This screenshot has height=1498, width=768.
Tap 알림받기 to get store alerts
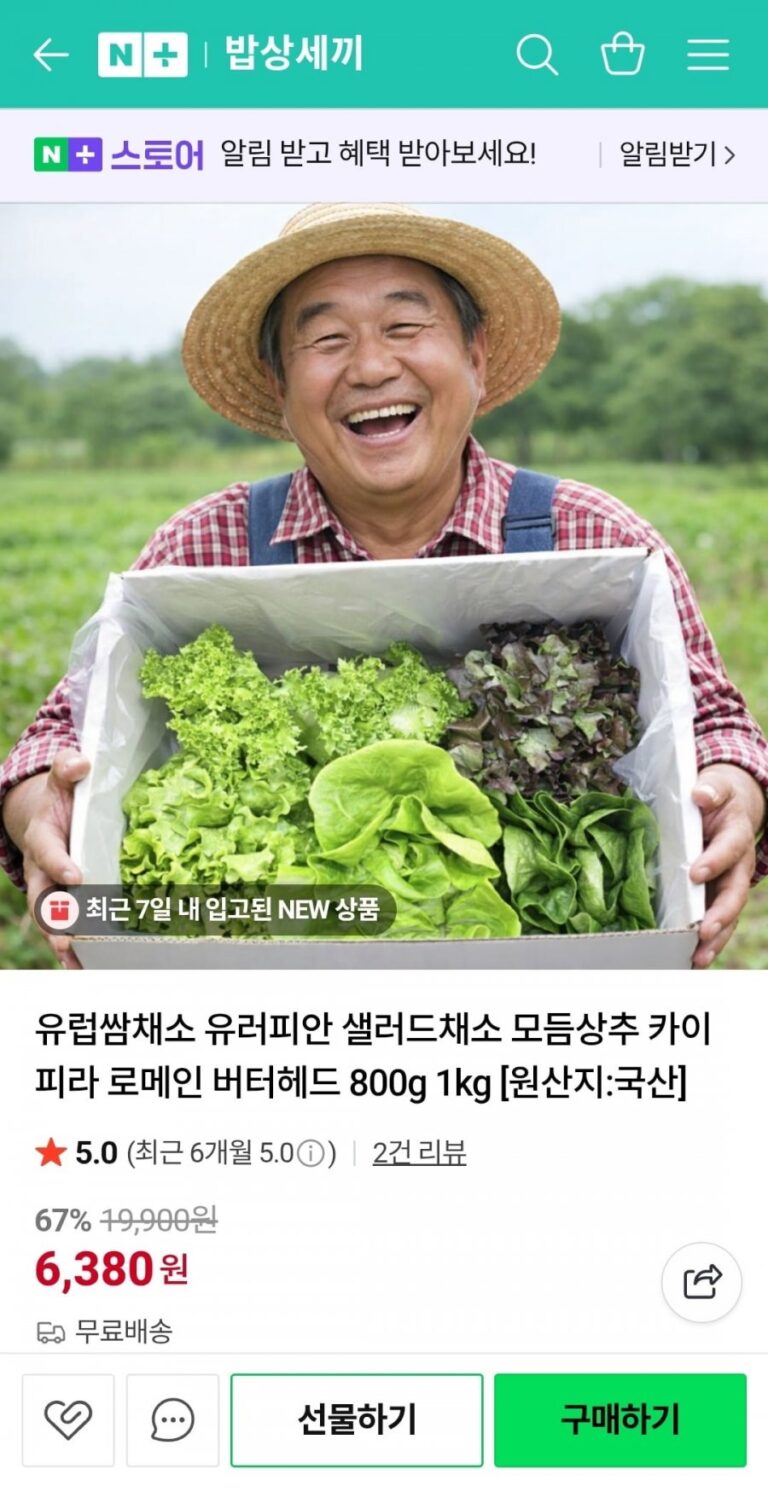coord(677,155)
